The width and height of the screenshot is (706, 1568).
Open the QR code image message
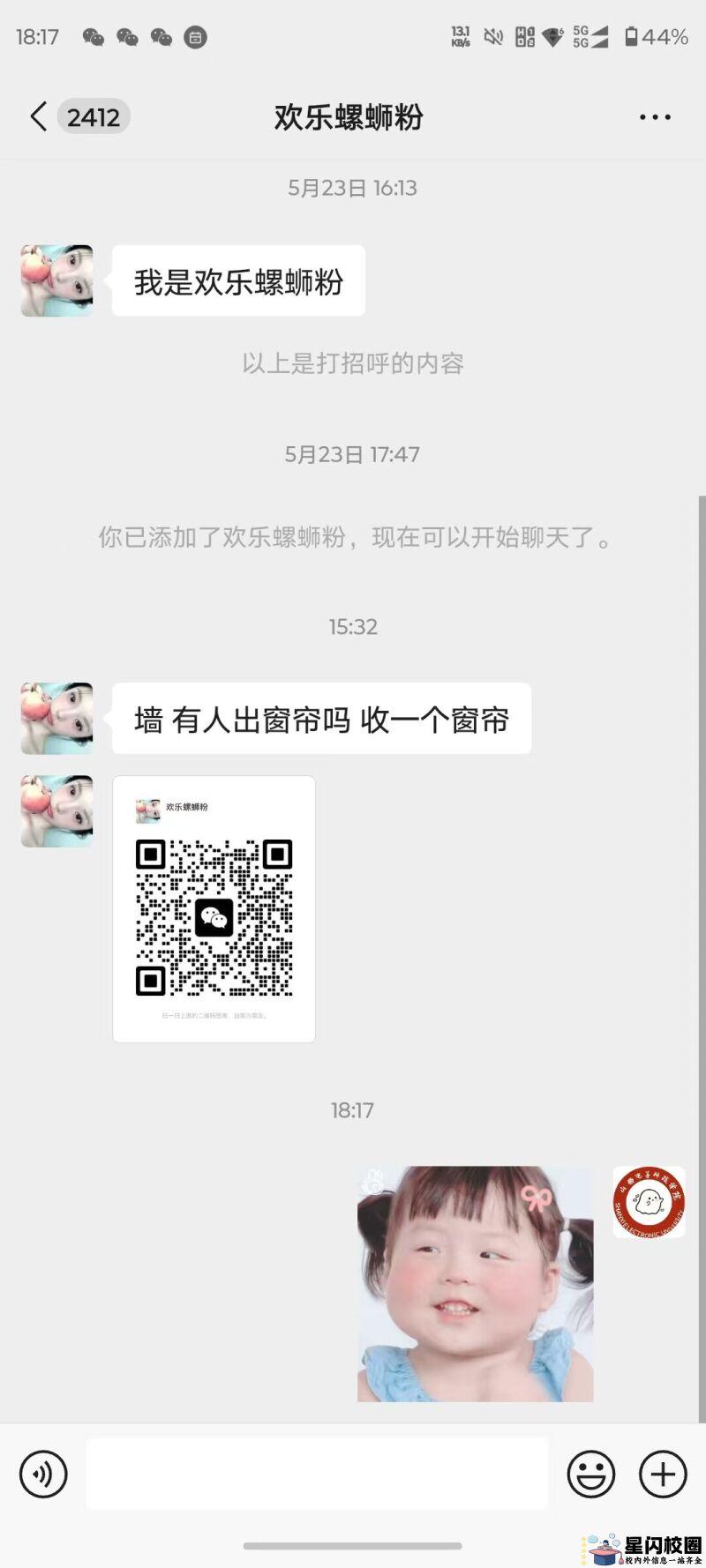pyautogui.click(x=214, y=909)
